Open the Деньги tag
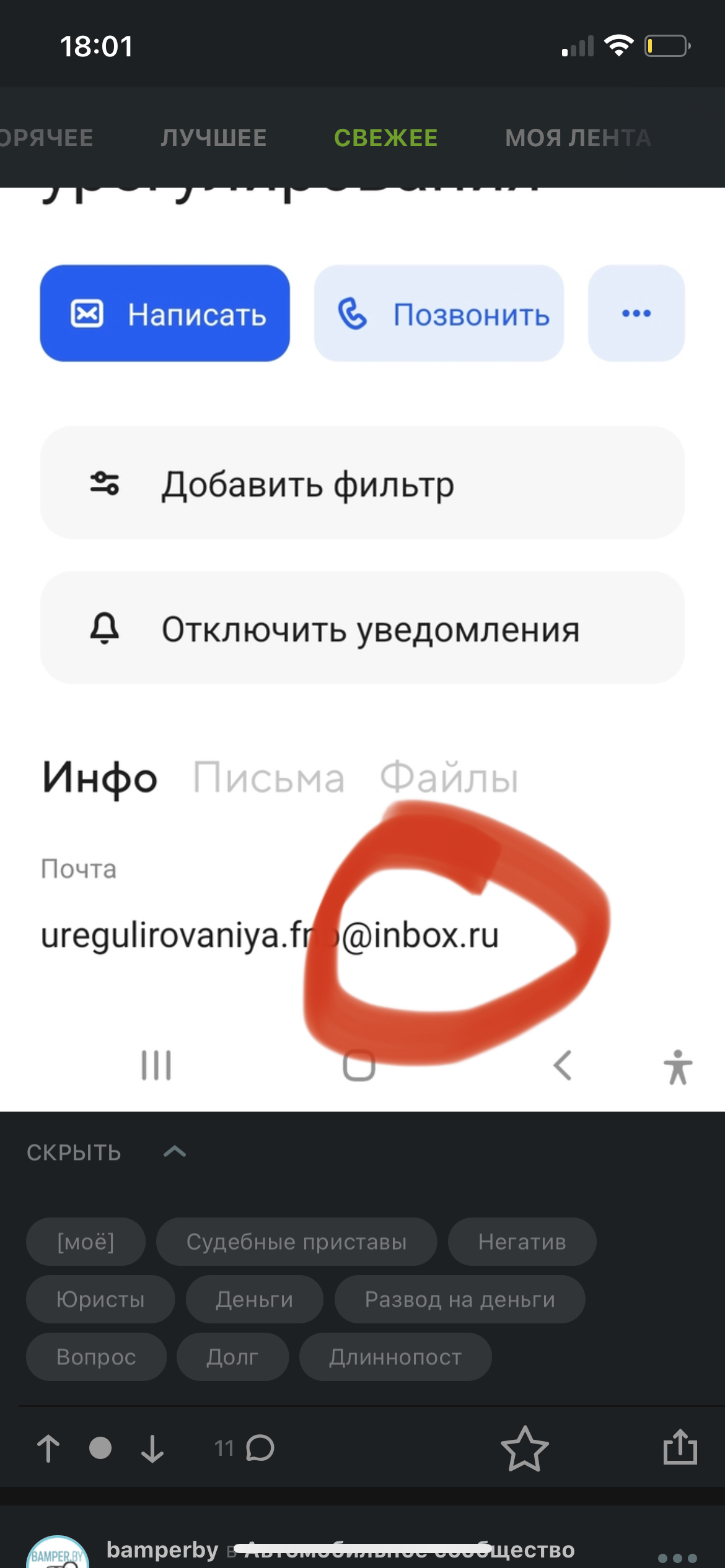Screen dimensions: 725x1568 (x=254, y=1299)
